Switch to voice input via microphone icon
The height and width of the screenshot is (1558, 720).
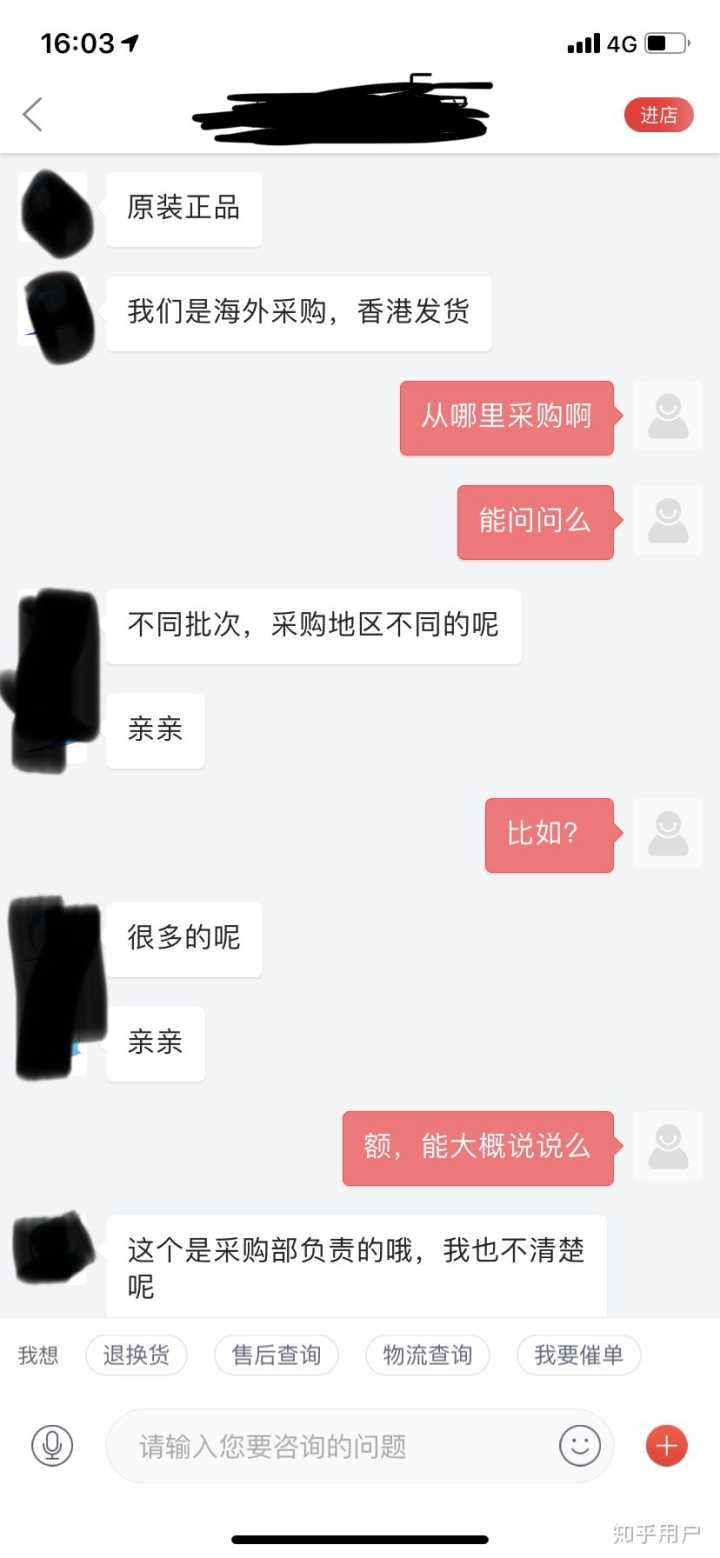click(52, 1445)
